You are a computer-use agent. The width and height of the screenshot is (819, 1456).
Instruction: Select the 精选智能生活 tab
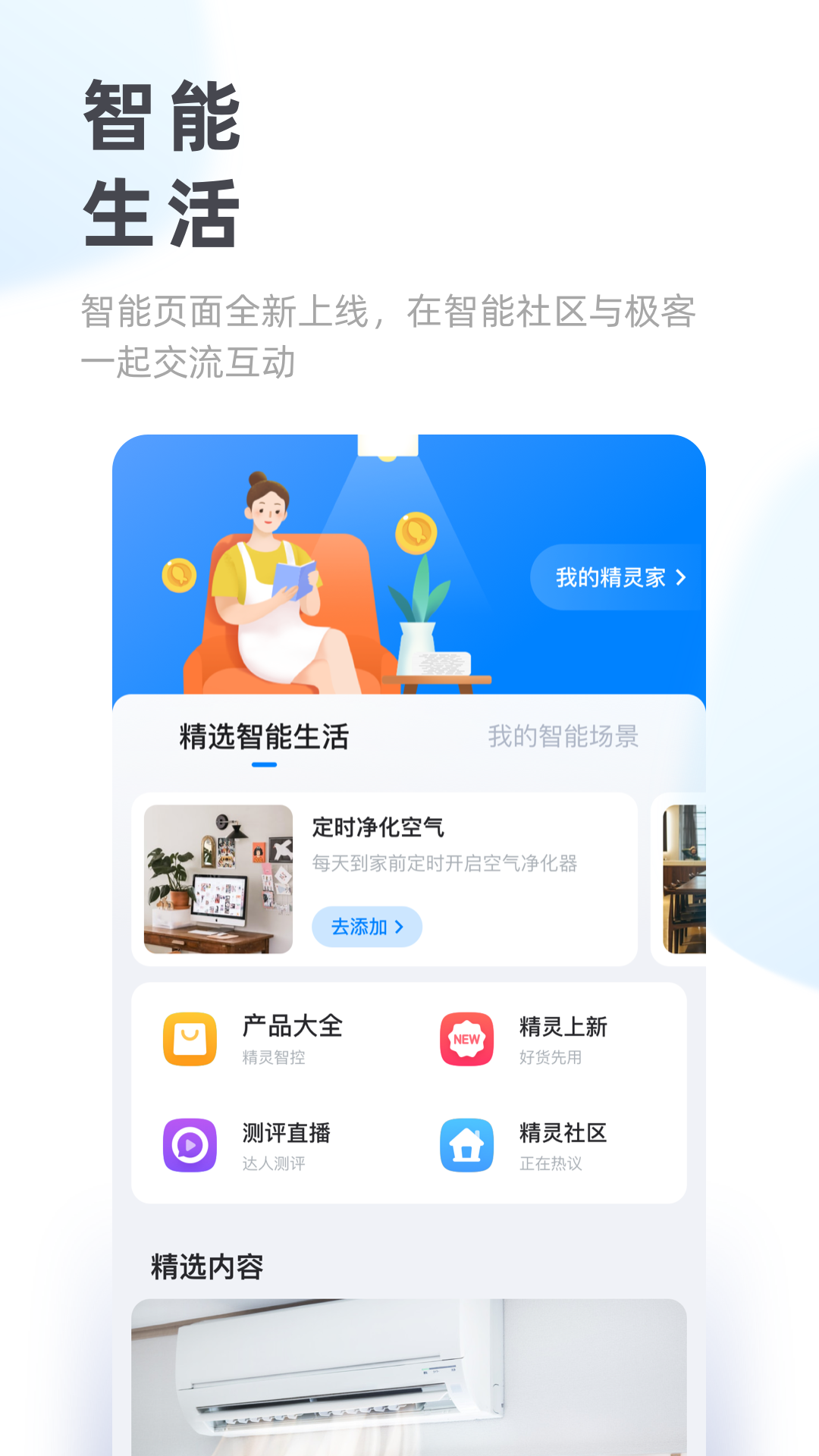click(263, 734)
